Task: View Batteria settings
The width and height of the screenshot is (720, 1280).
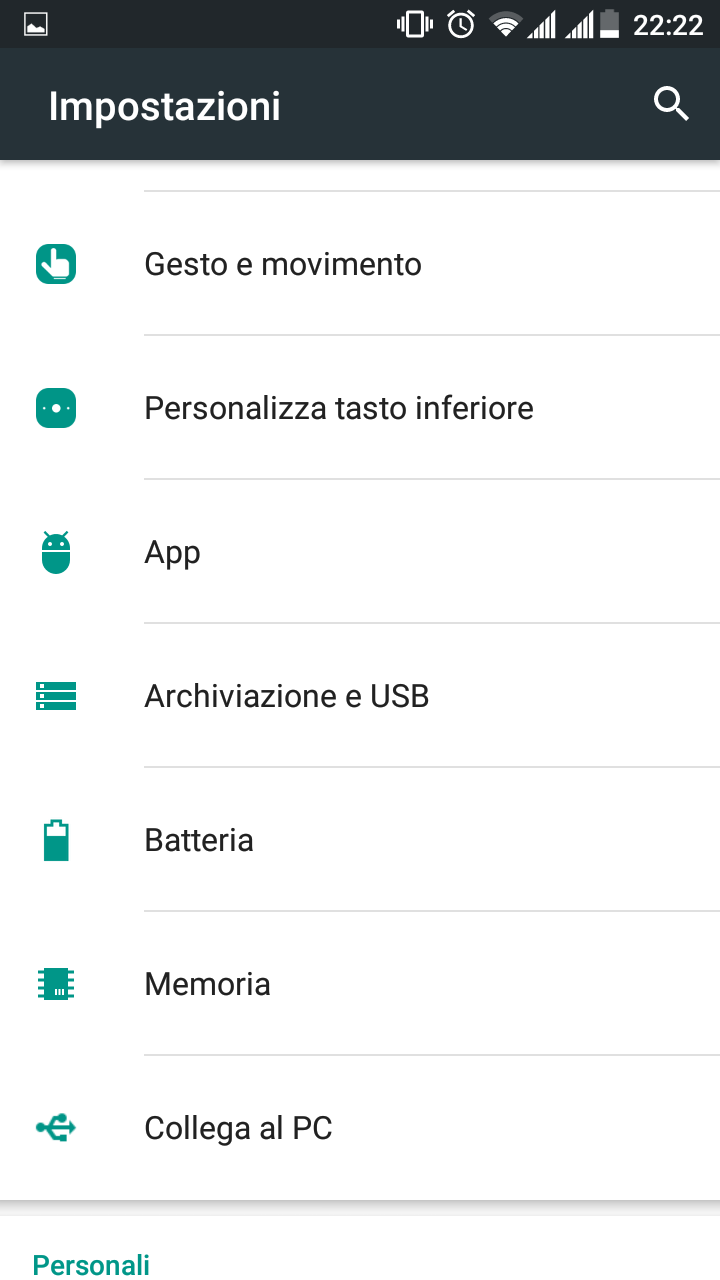Action: [x=360, y=840]
